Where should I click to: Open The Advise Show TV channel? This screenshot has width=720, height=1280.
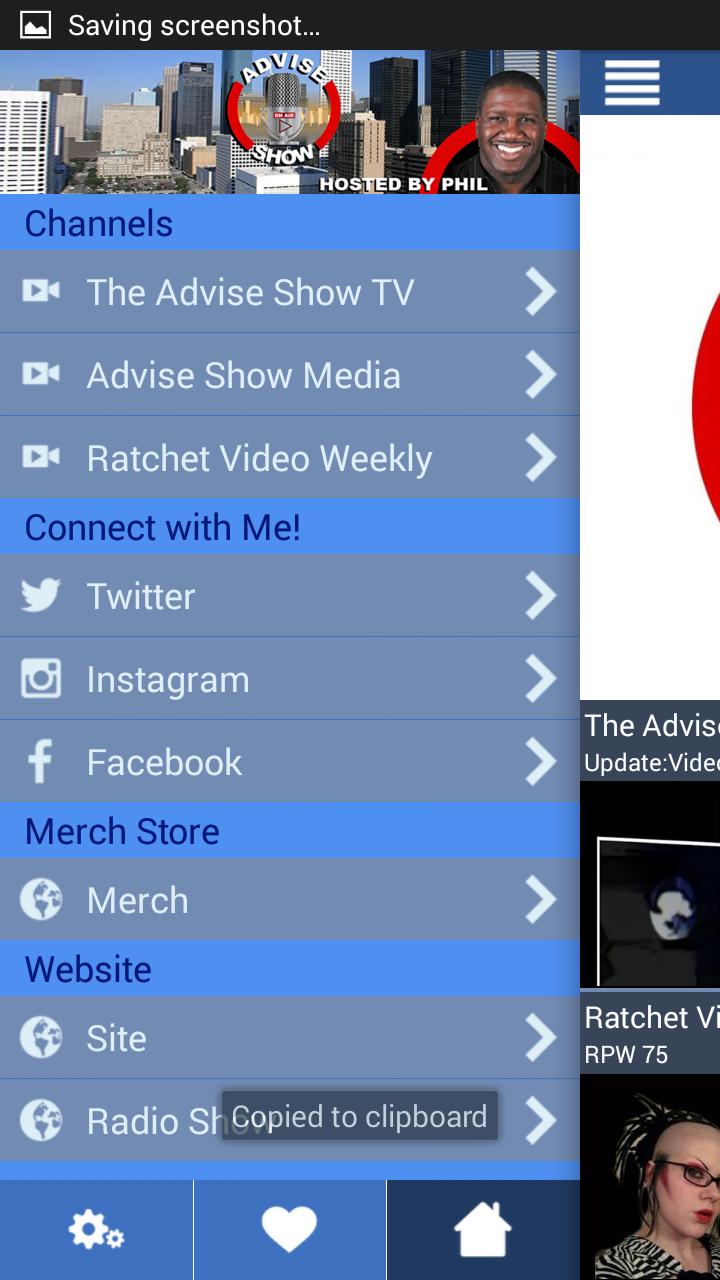(x=289, y=292)
